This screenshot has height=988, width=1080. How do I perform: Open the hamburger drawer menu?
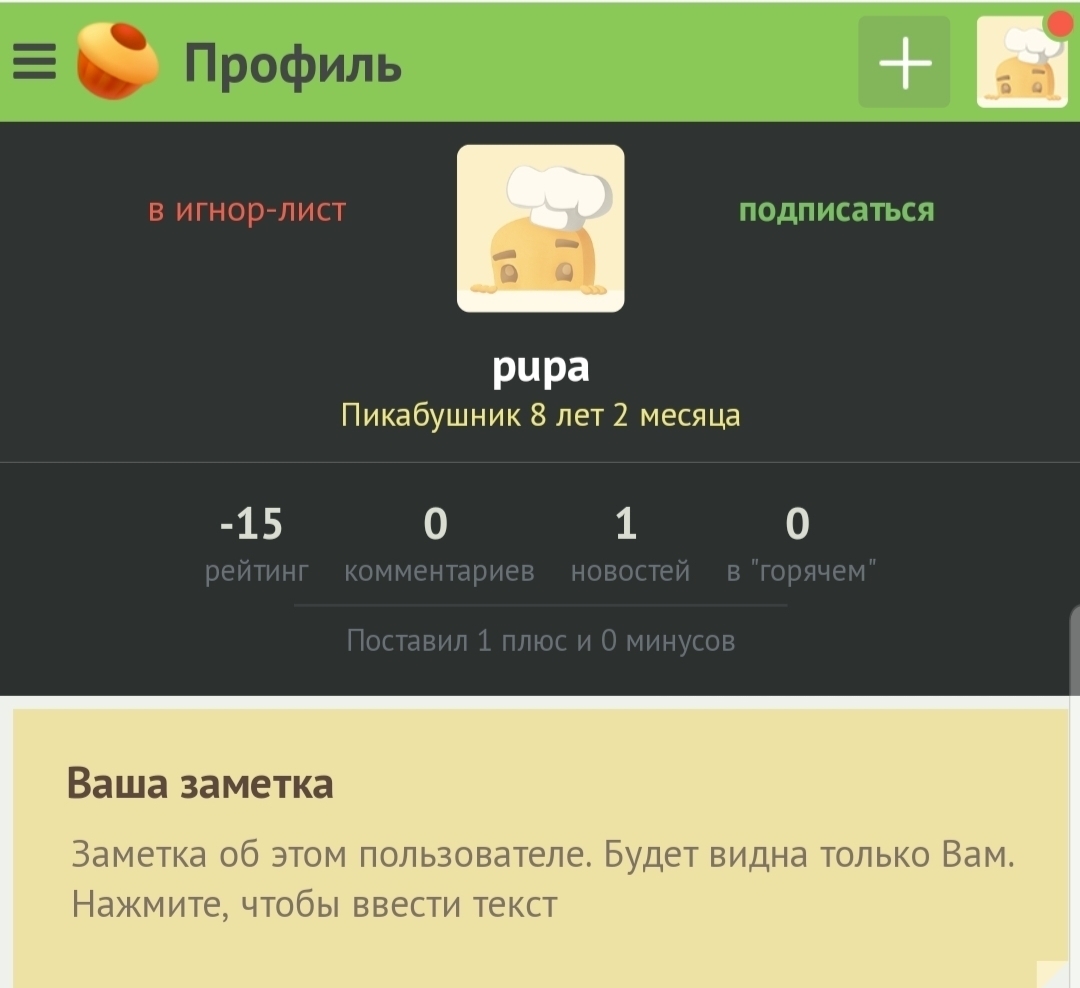click(35, 63)
